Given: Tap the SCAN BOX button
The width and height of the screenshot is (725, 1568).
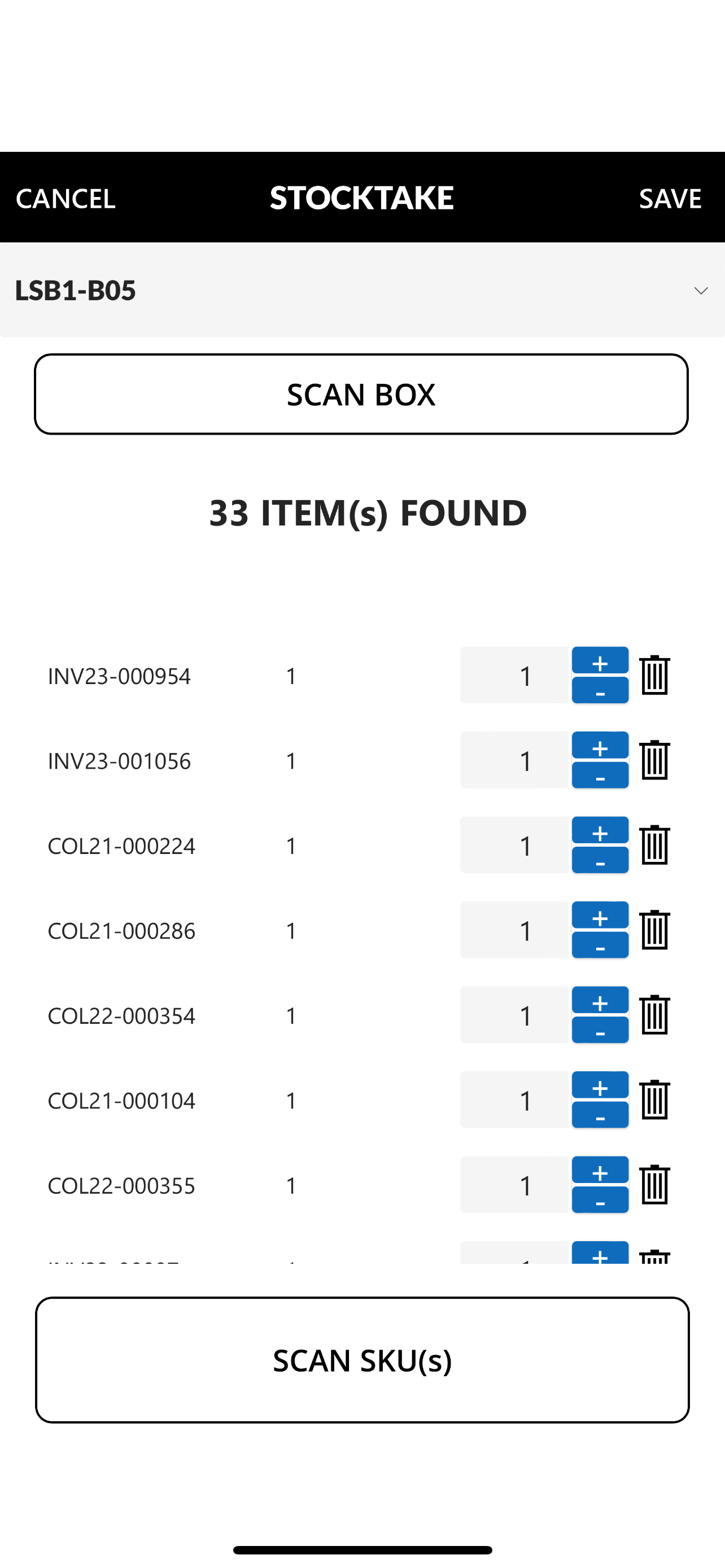Looking at the screenshot, I should coord(361,395).
